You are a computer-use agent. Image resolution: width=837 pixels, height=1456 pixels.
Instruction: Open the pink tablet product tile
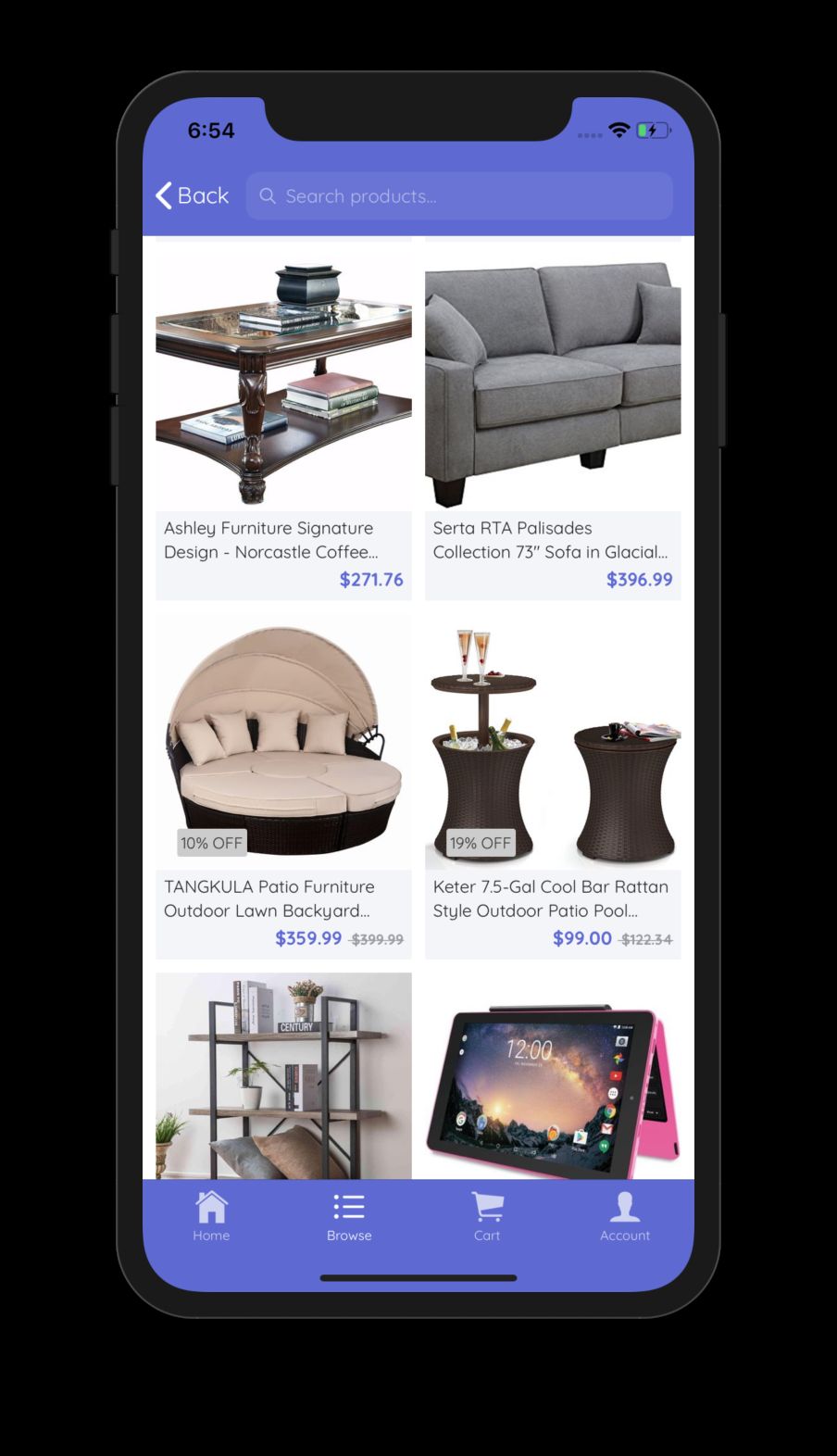553,1074
